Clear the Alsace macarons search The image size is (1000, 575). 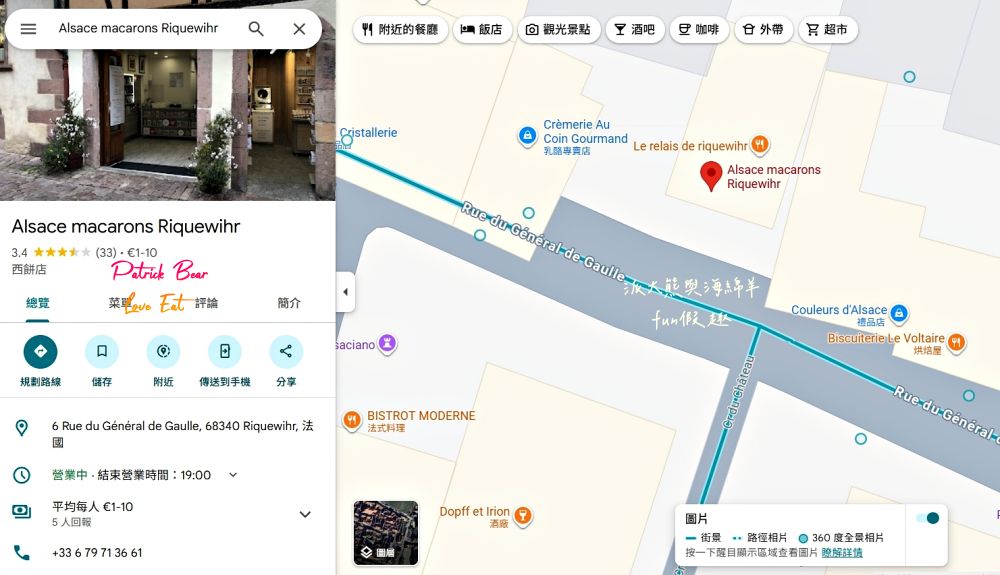pyautogui.click(x=299, y=29)
